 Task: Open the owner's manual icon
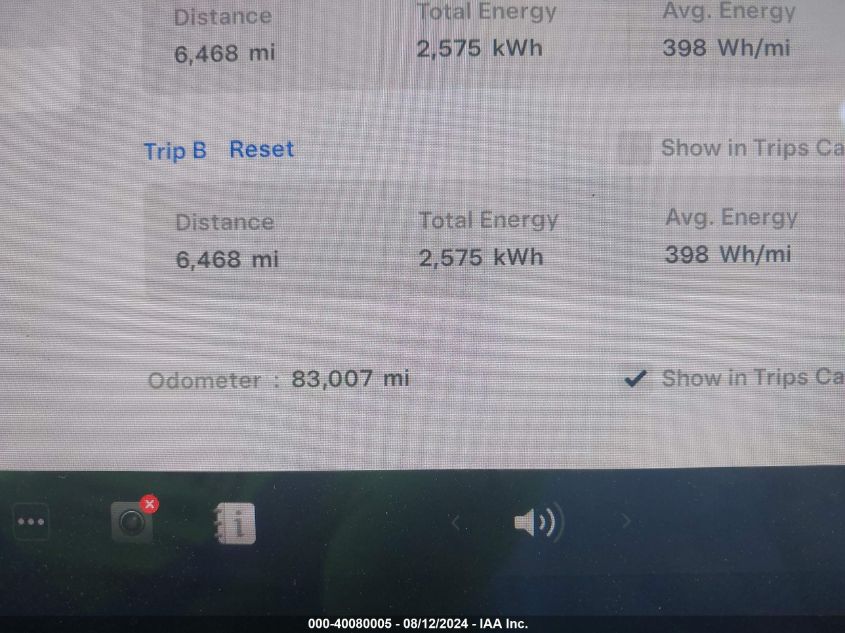234,523
